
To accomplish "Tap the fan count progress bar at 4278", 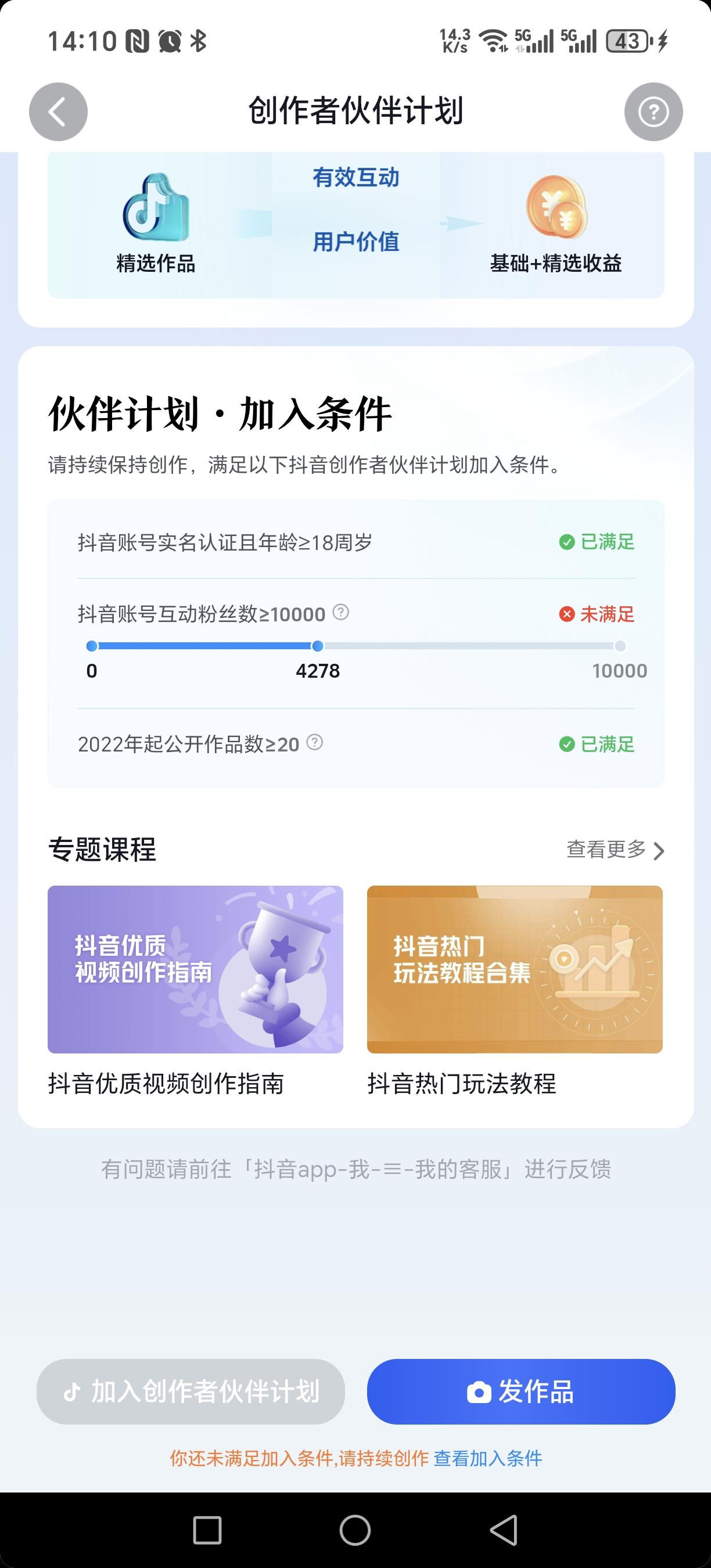I will click(318, 646).
